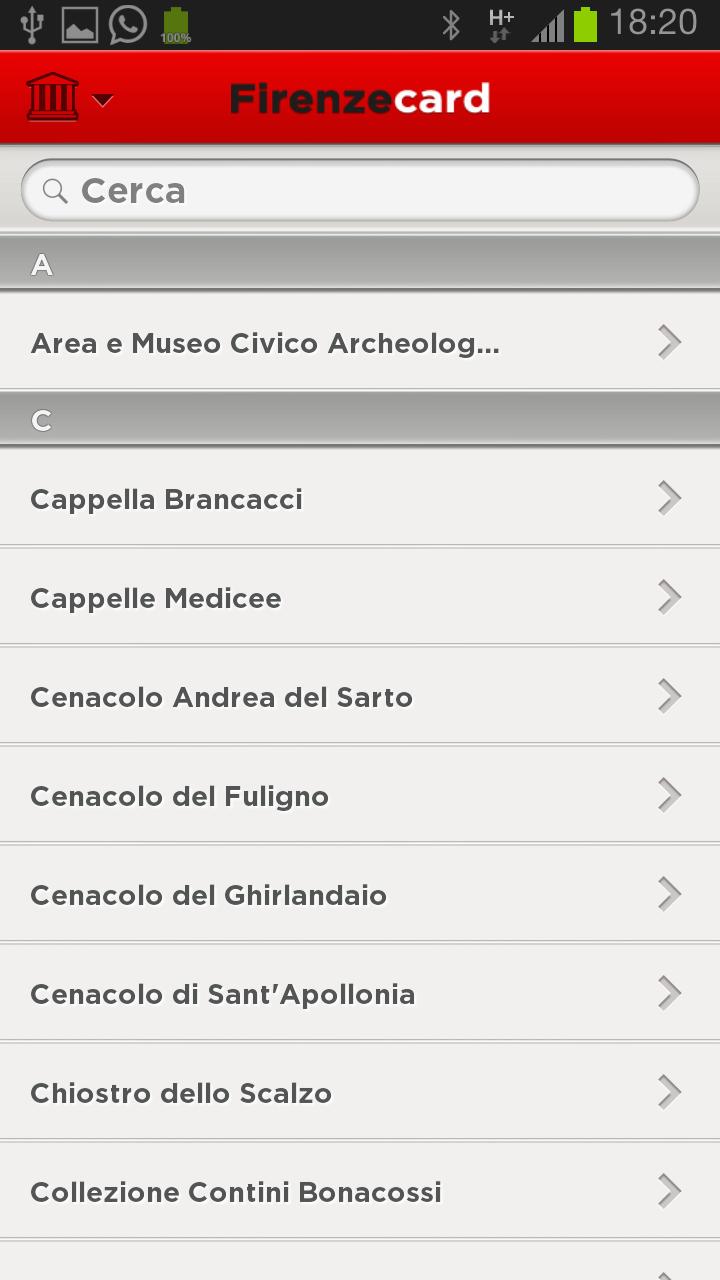Open Chiostro dello Scalzo entry

[181, 1092]
